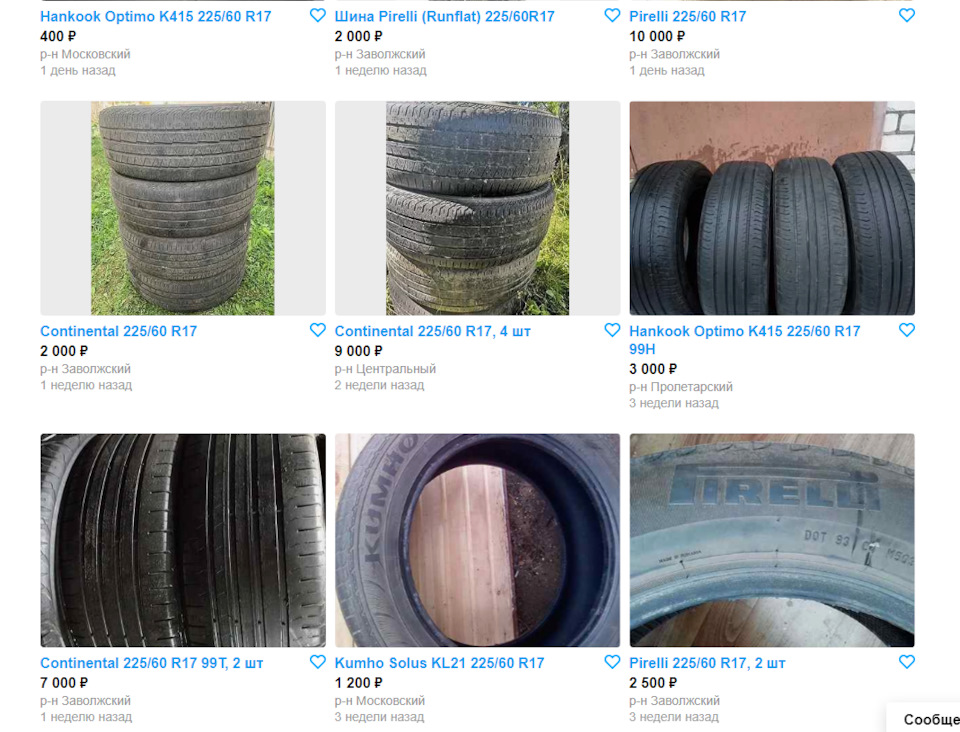Favorite the 400 ₽ Hankook Optimo listing
Image resolution: width=960 pixels, height=732 pixels.
317,16
